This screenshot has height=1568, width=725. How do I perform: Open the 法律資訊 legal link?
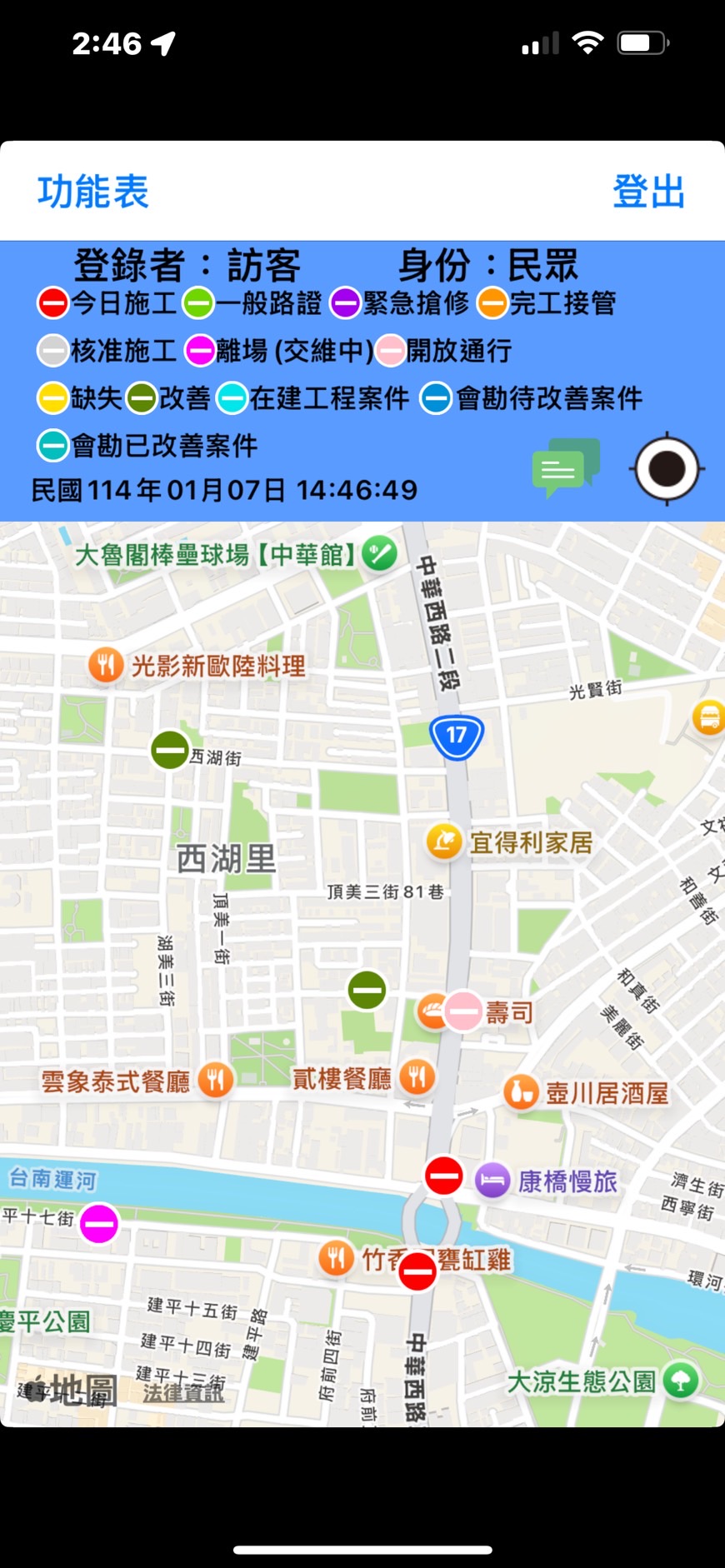tap(183, 1392)
